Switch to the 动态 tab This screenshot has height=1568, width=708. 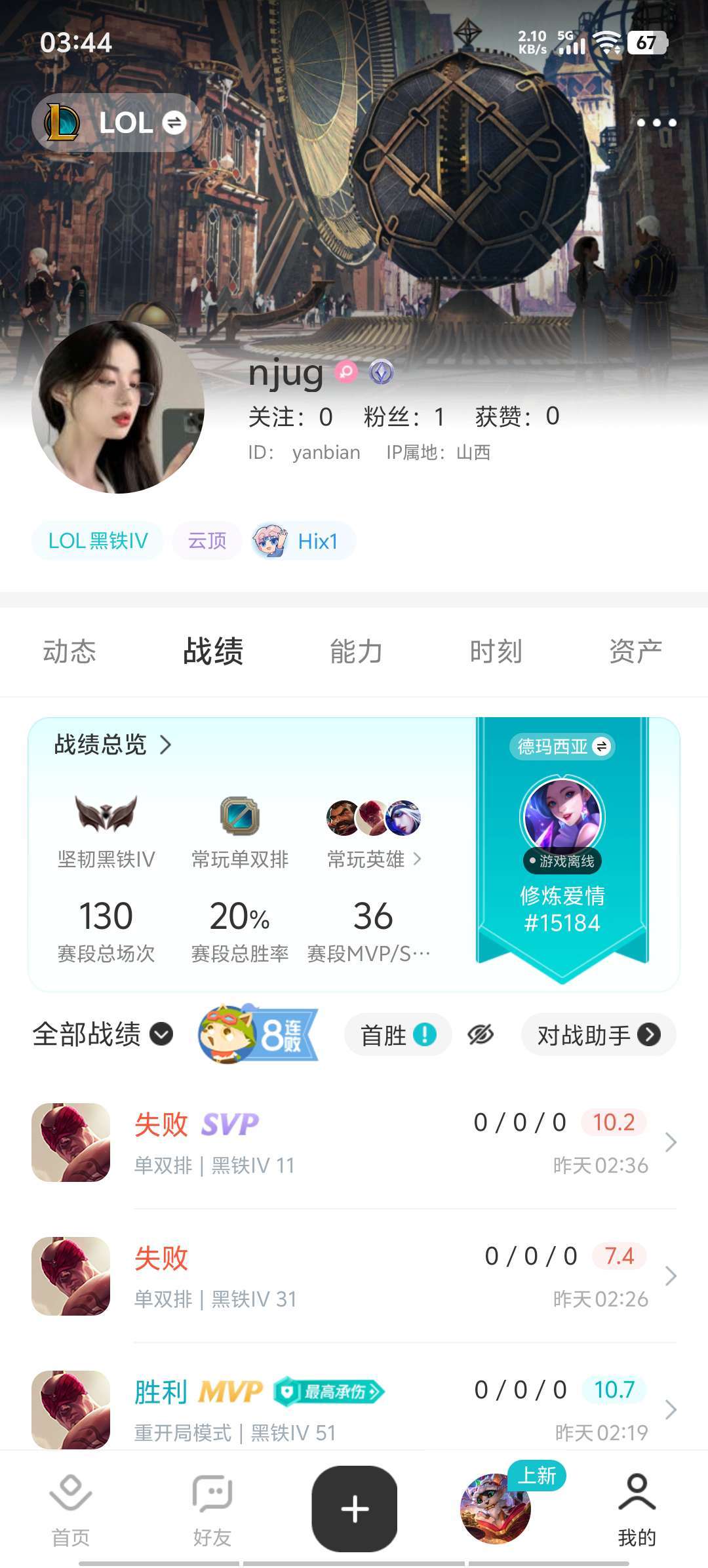point(69,652)
